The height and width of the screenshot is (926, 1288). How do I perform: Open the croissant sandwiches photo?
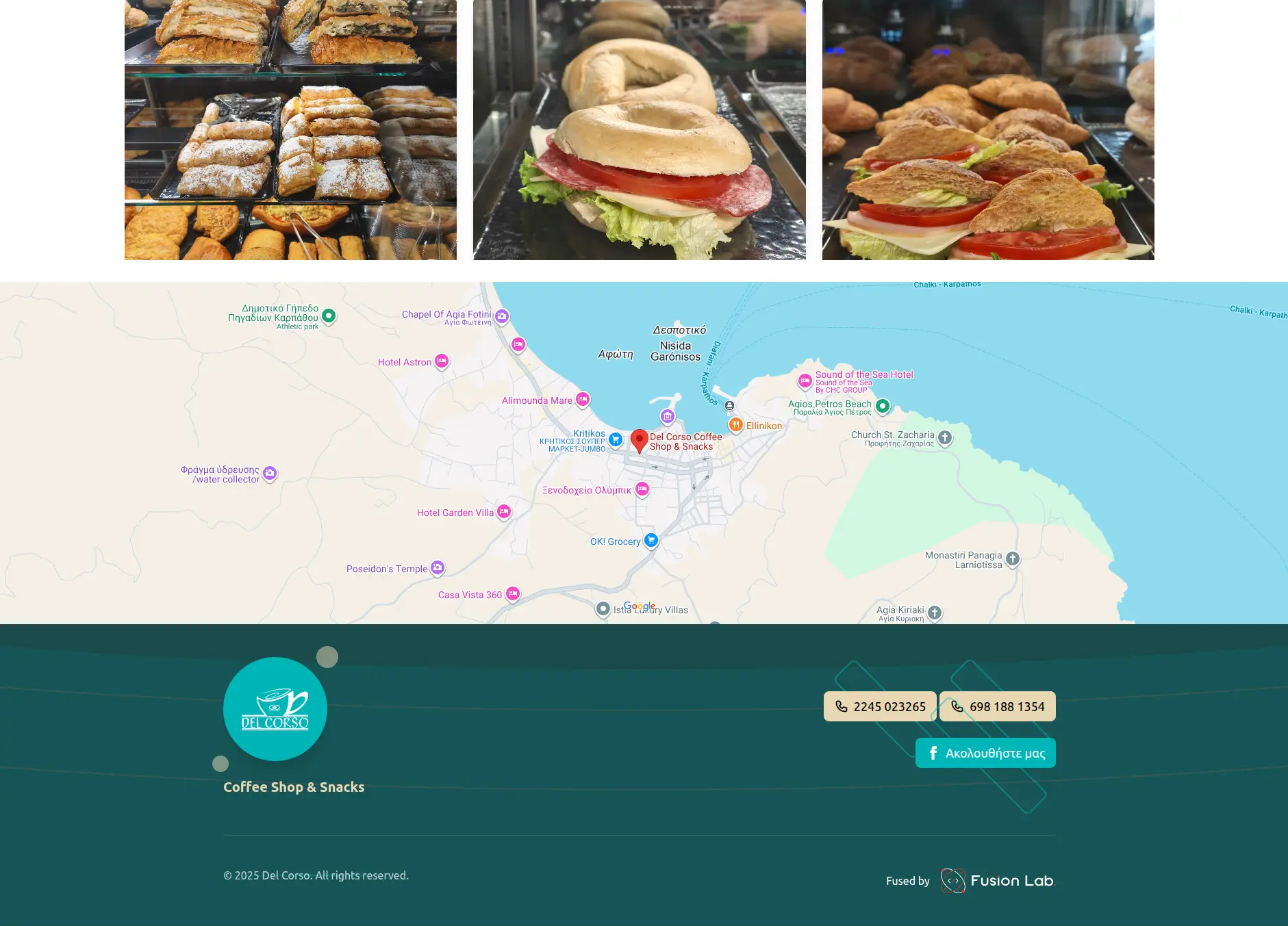click(x=988, y=130)
